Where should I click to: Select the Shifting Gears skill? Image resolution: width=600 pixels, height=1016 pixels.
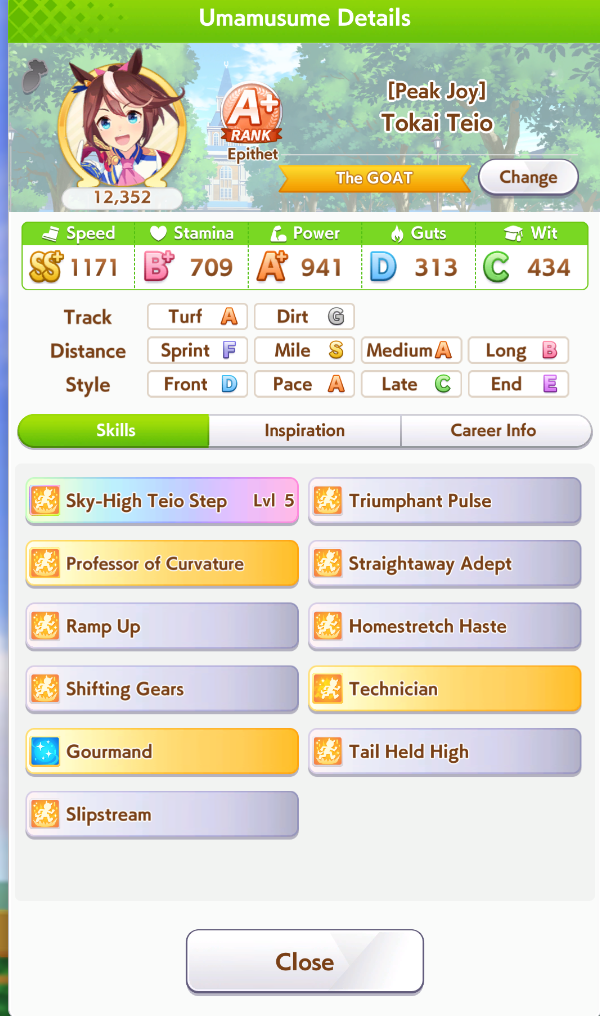[x=162, y=689]
